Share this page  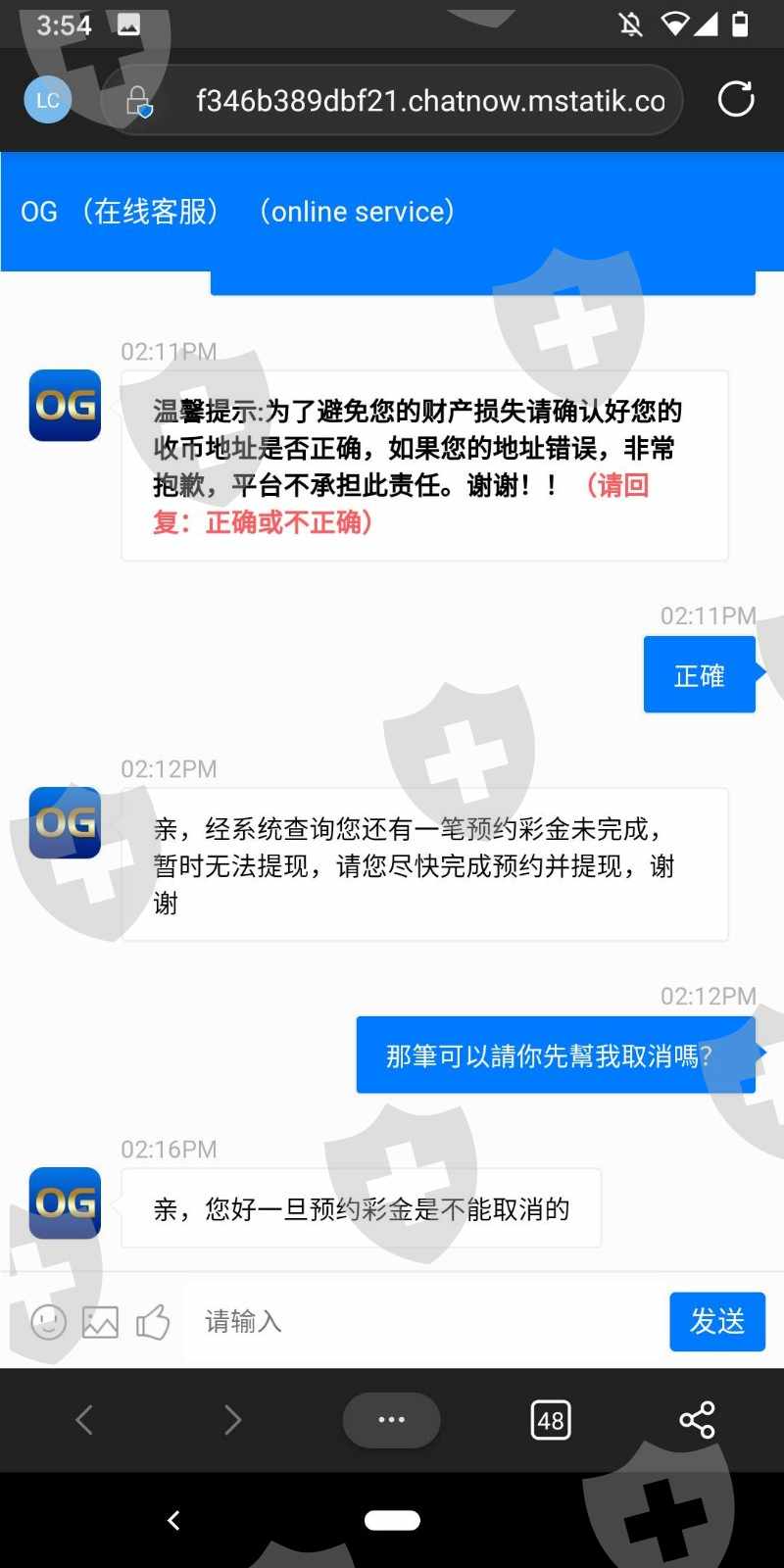tap(697, 1419)
